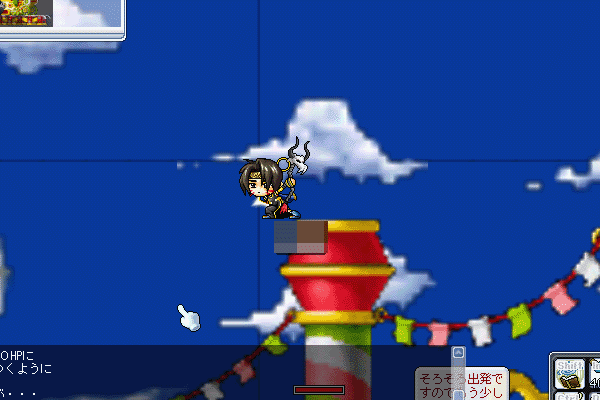Image resolution: width=600 pixels, height=400 pixels.
Task: Tap the chat log scroll-up arrow
Action: click(458, 352)
